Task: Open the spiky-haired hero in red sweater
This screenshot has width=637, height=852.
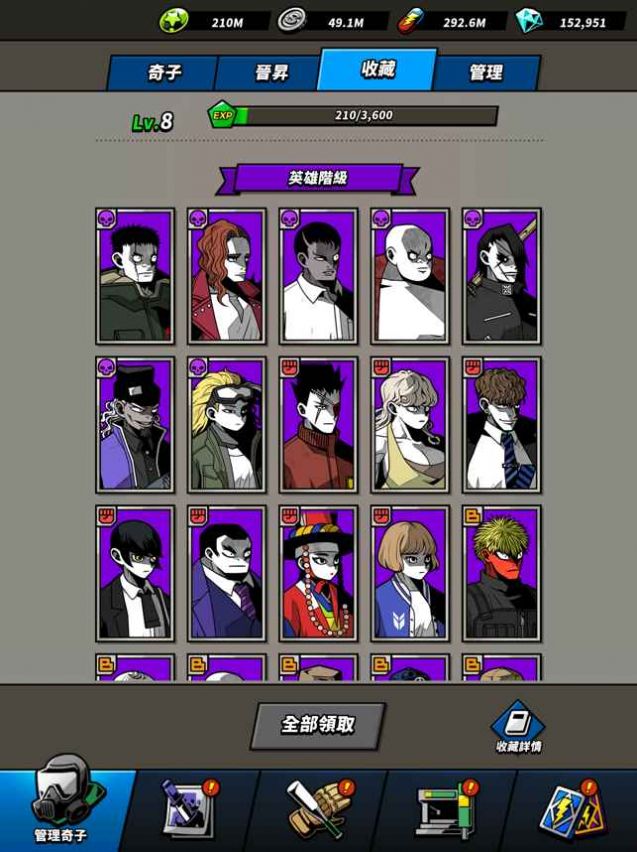Action: point(319,425)
